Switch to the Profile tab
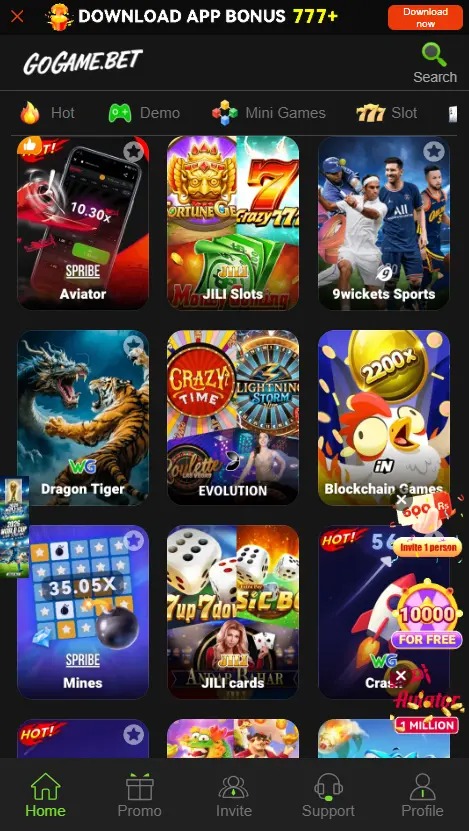This screenshot has height=831, width=469. [x=422, y=795]
